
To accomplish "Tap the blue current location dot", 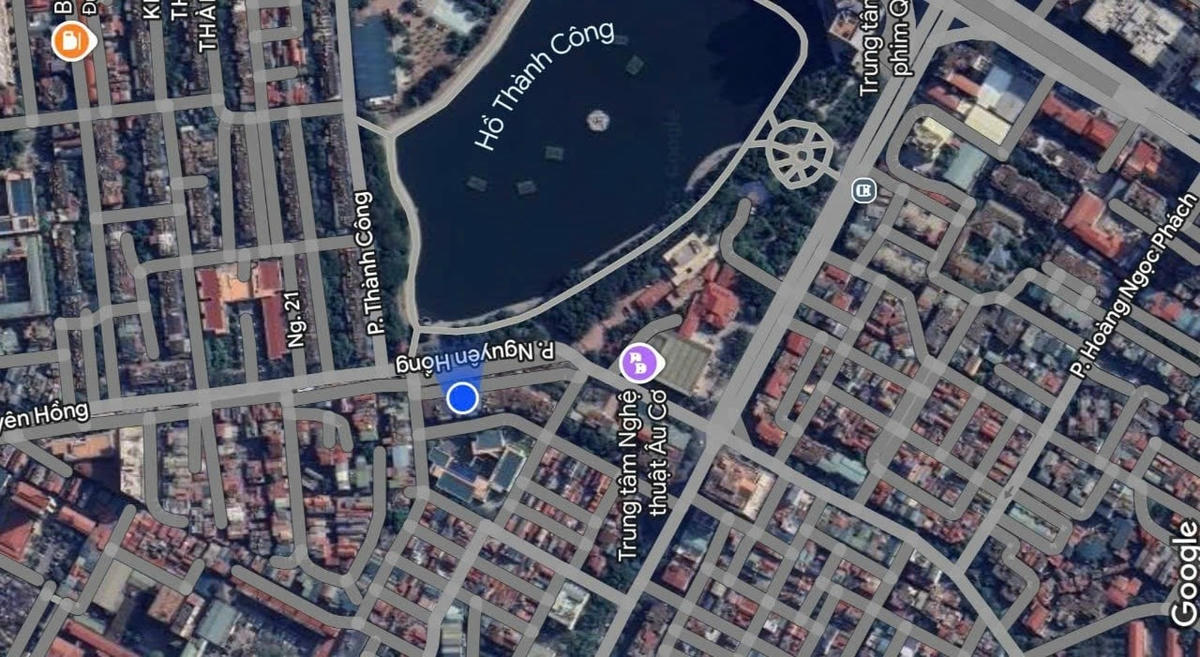I will (461, 397).
